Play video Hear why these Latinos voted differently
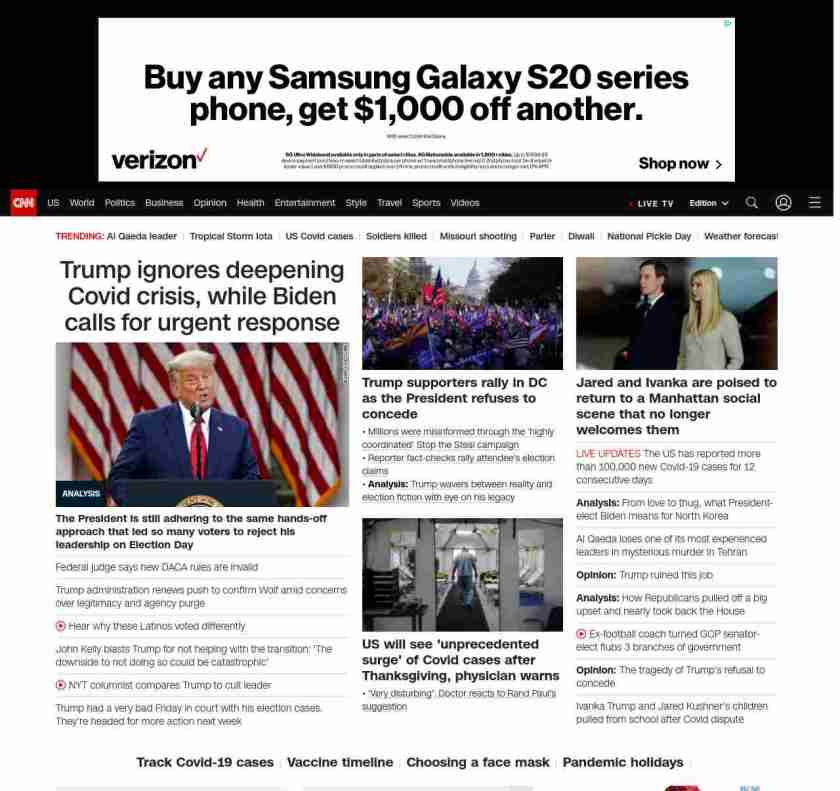This screenshot has width=840, height=791. point(156,626)
